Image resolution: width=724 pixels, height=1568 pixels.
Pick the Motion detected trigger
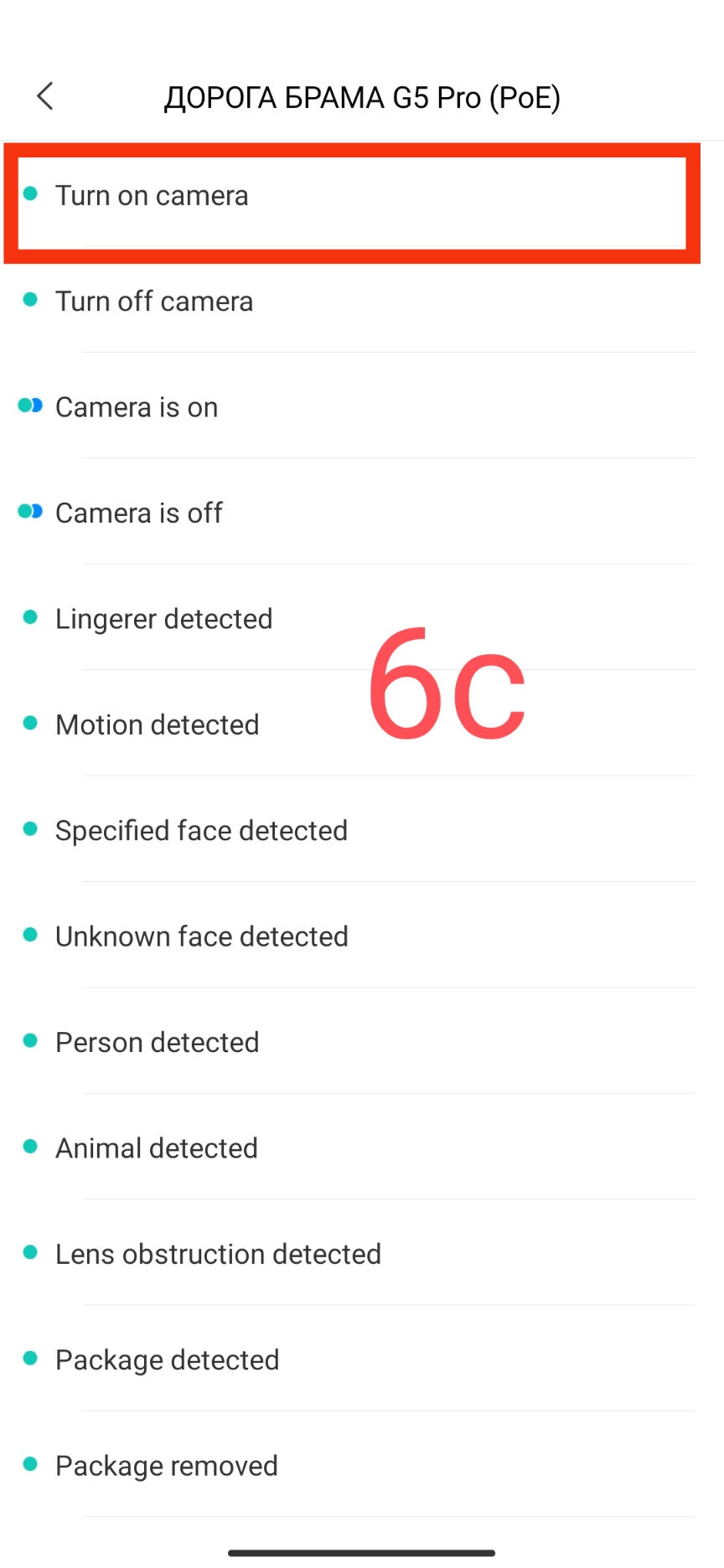tap(158, 725)
